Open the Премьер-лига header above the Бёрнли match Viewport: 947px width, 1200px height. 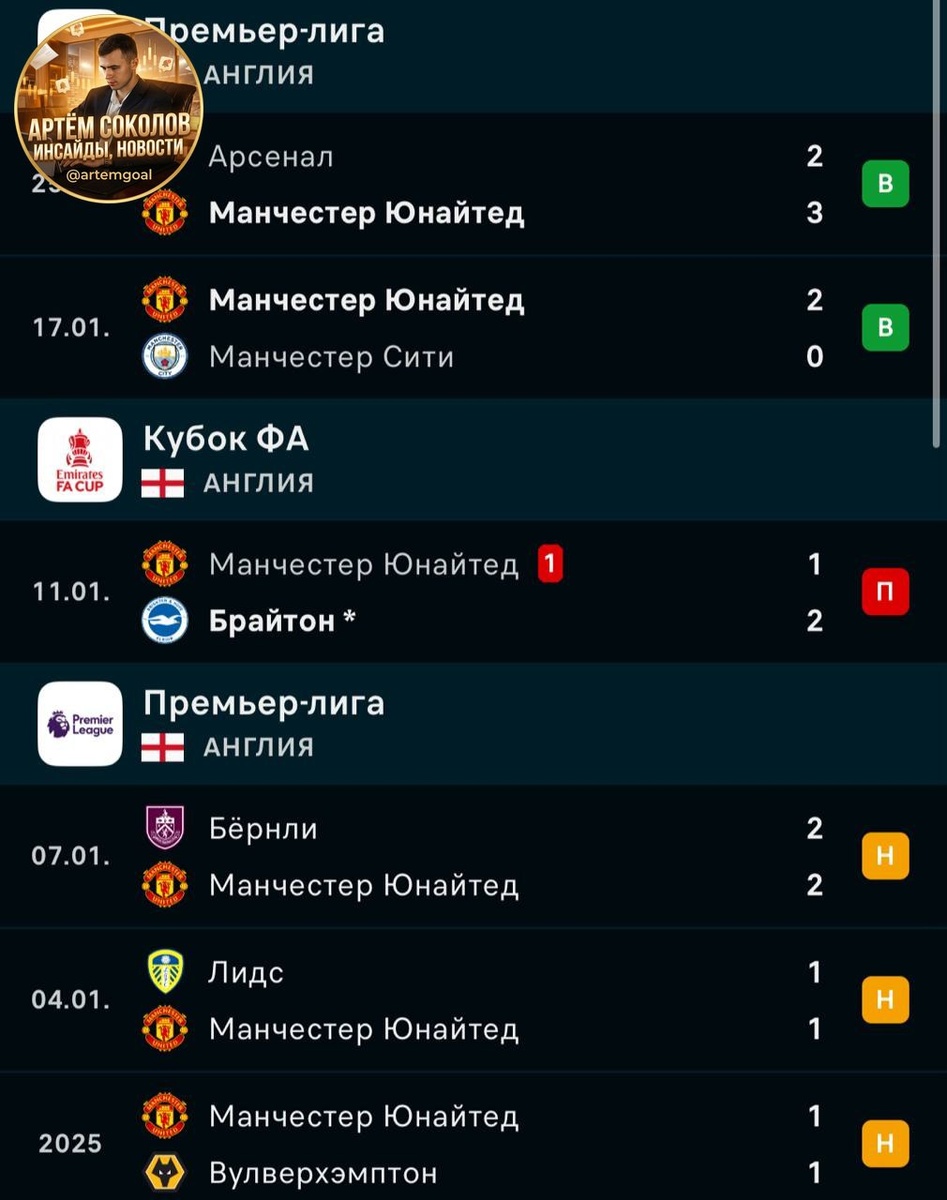(473, 724)
